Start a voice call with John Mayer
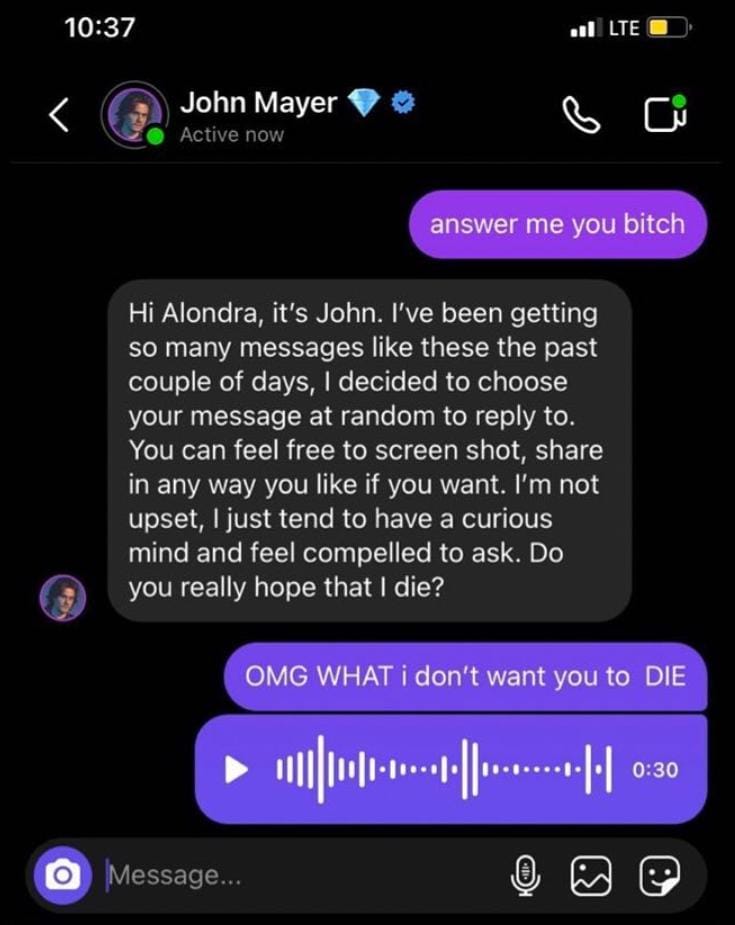This screenshot has width=735, height=925. 582,116
